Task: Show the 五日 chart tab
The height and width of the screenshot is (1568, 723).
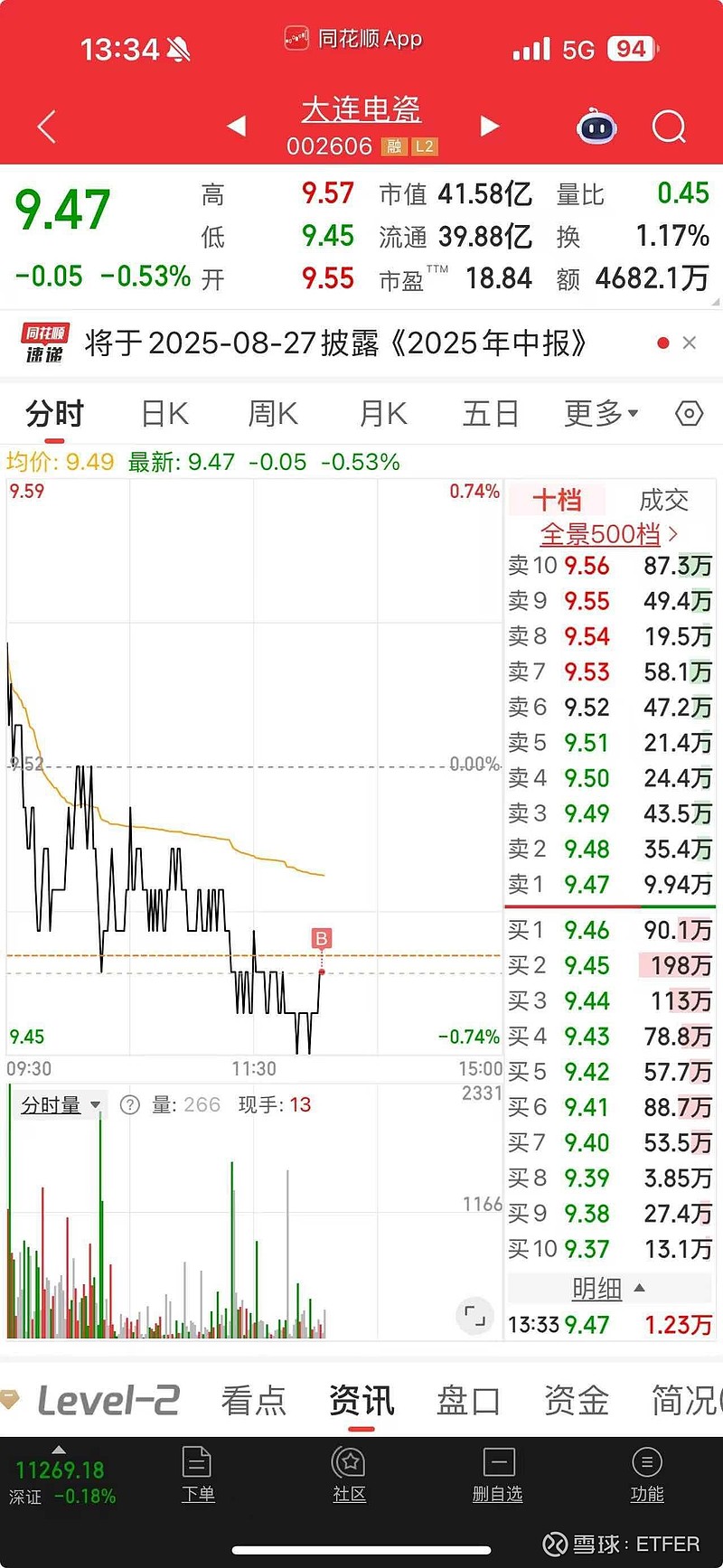Action: (491, 414)
